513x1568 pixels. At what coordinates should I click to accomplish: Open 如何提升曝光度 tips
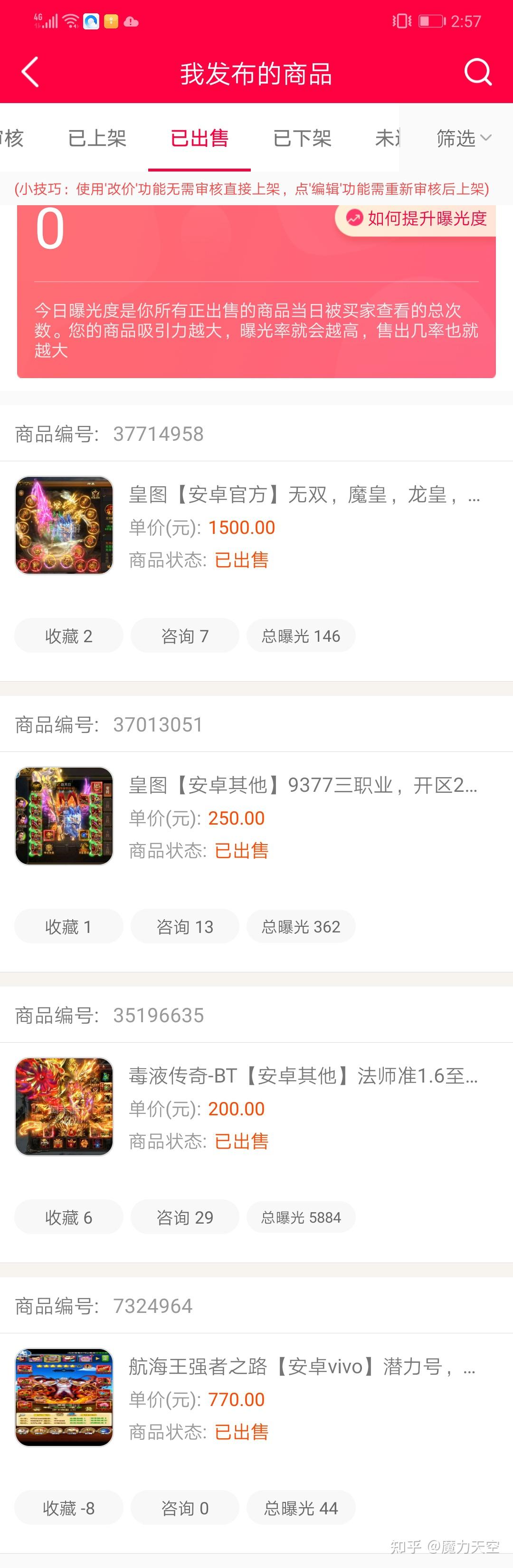coord(417,219)
